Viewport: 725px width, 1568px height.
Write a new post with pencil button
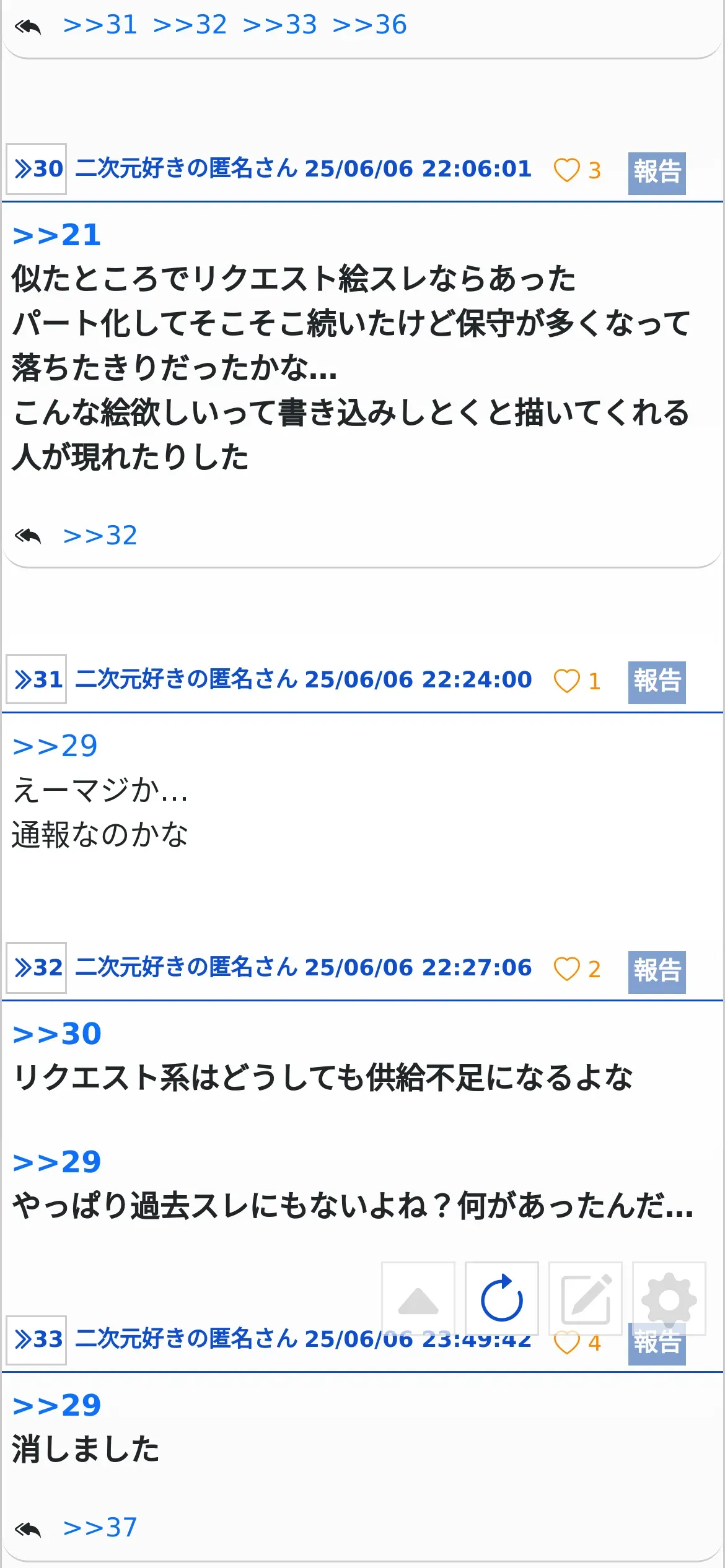click(x=586, y=1298)
